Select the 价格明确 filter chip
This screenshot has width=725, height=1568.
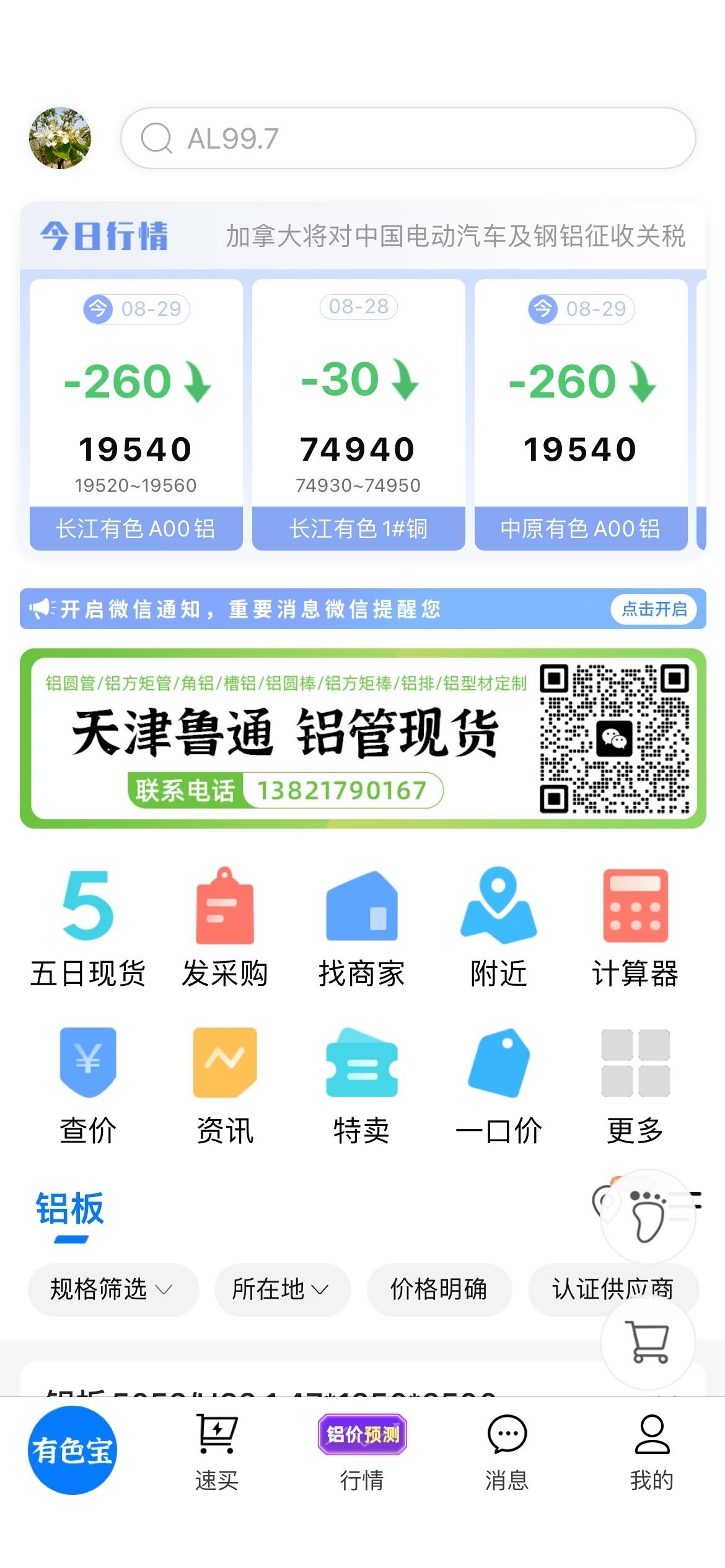tap(439, 1290)
